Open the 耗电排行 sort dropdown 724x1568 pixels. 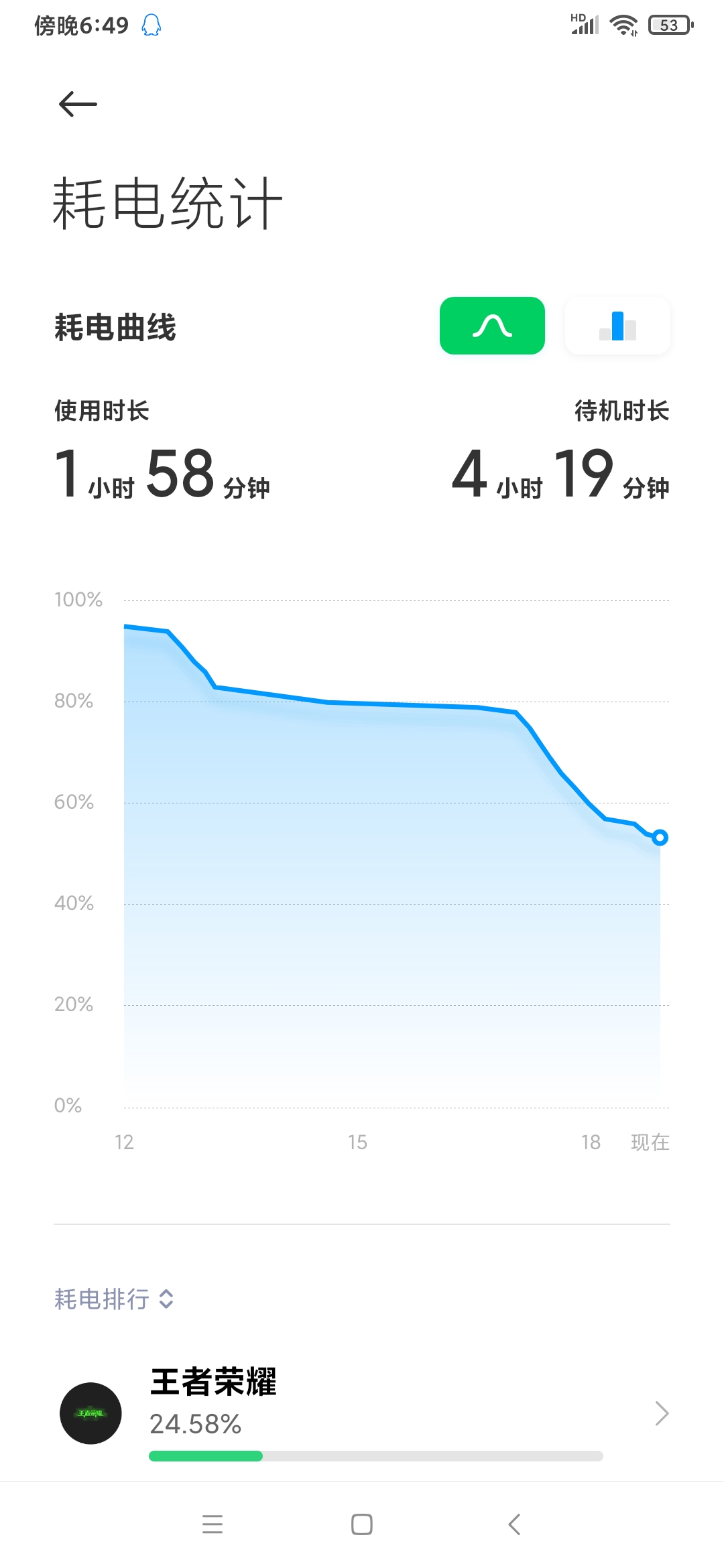pos(114,1299)
